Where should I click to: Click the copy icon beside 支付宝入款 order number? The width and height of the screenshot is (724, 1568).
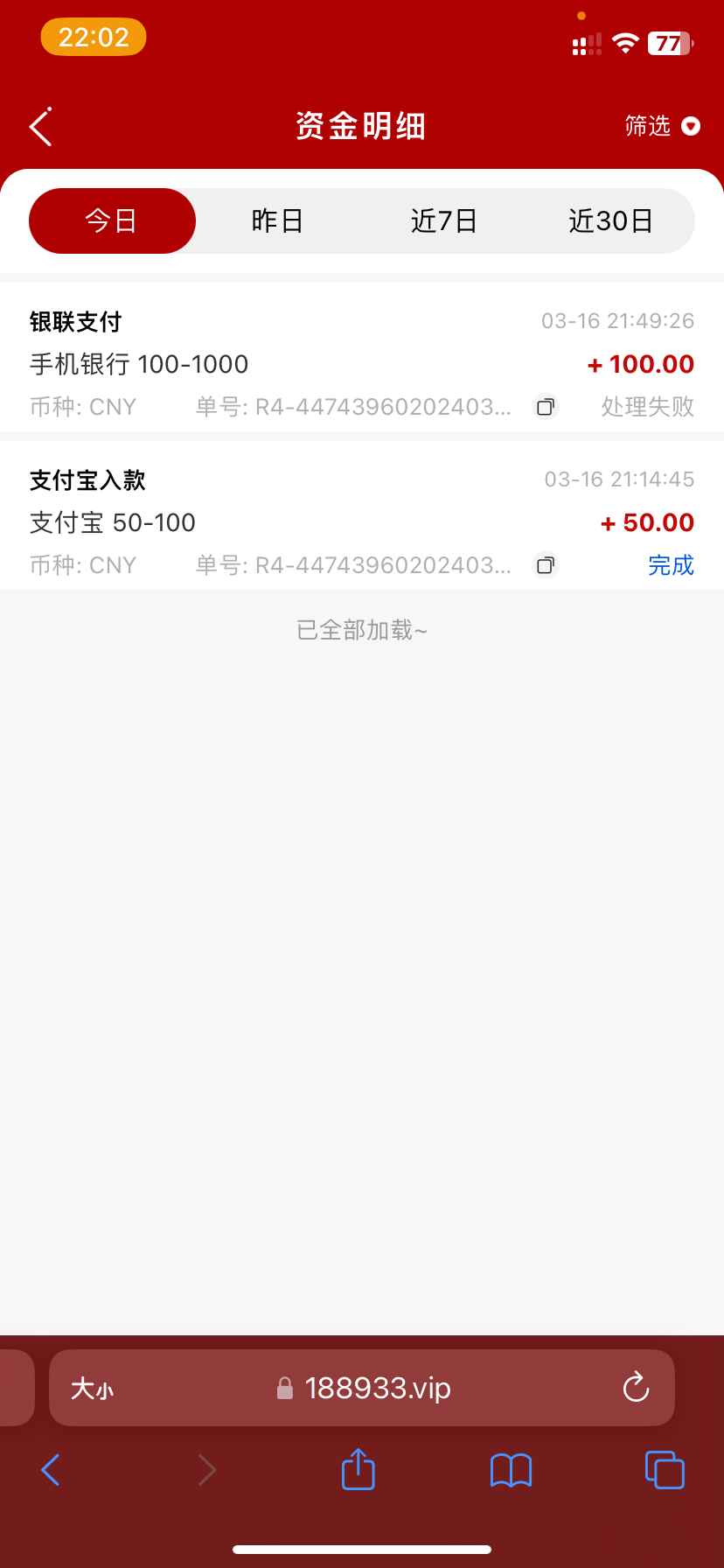pos(545,565)
